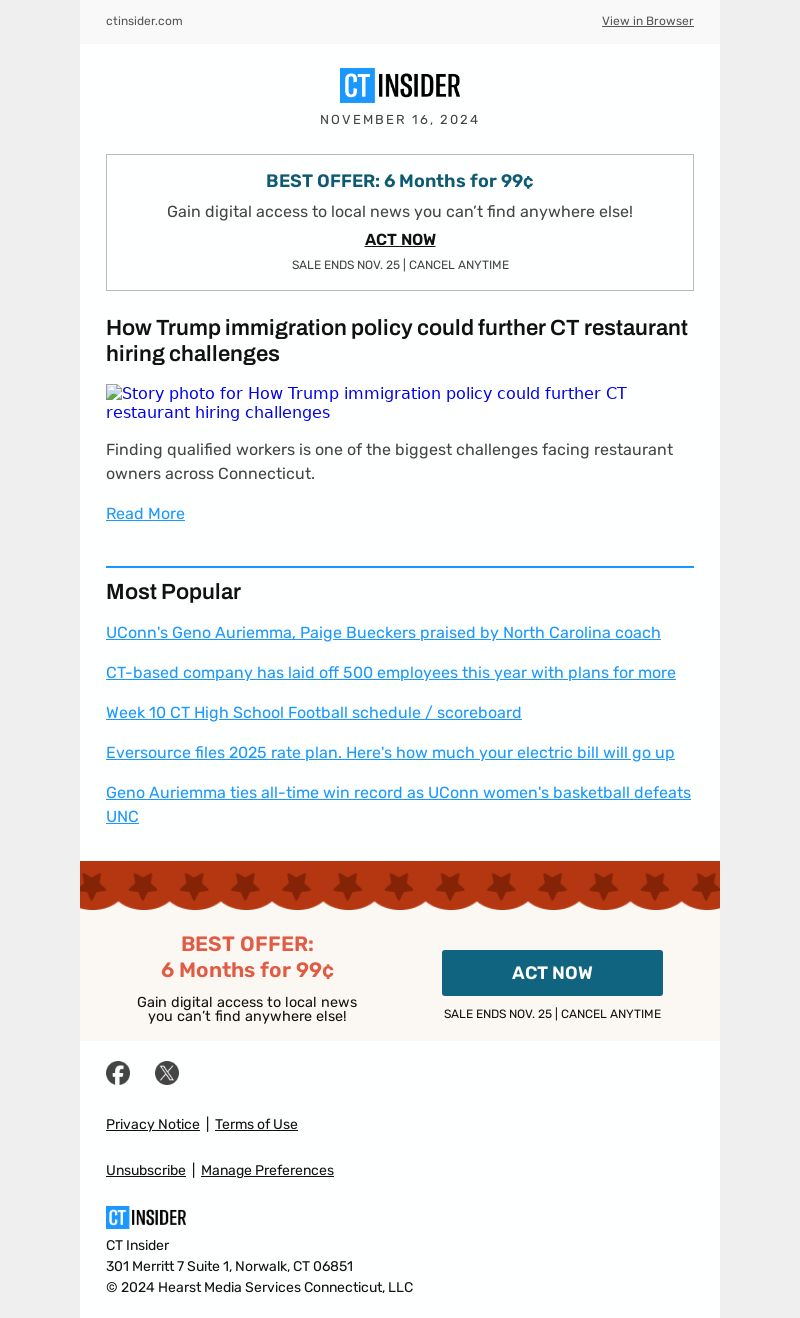The width and height of the screenshot is (800, 1318).
Task: Open the Geno Auriemma, Paige Bueckers praised article
Action: point(383,633)
